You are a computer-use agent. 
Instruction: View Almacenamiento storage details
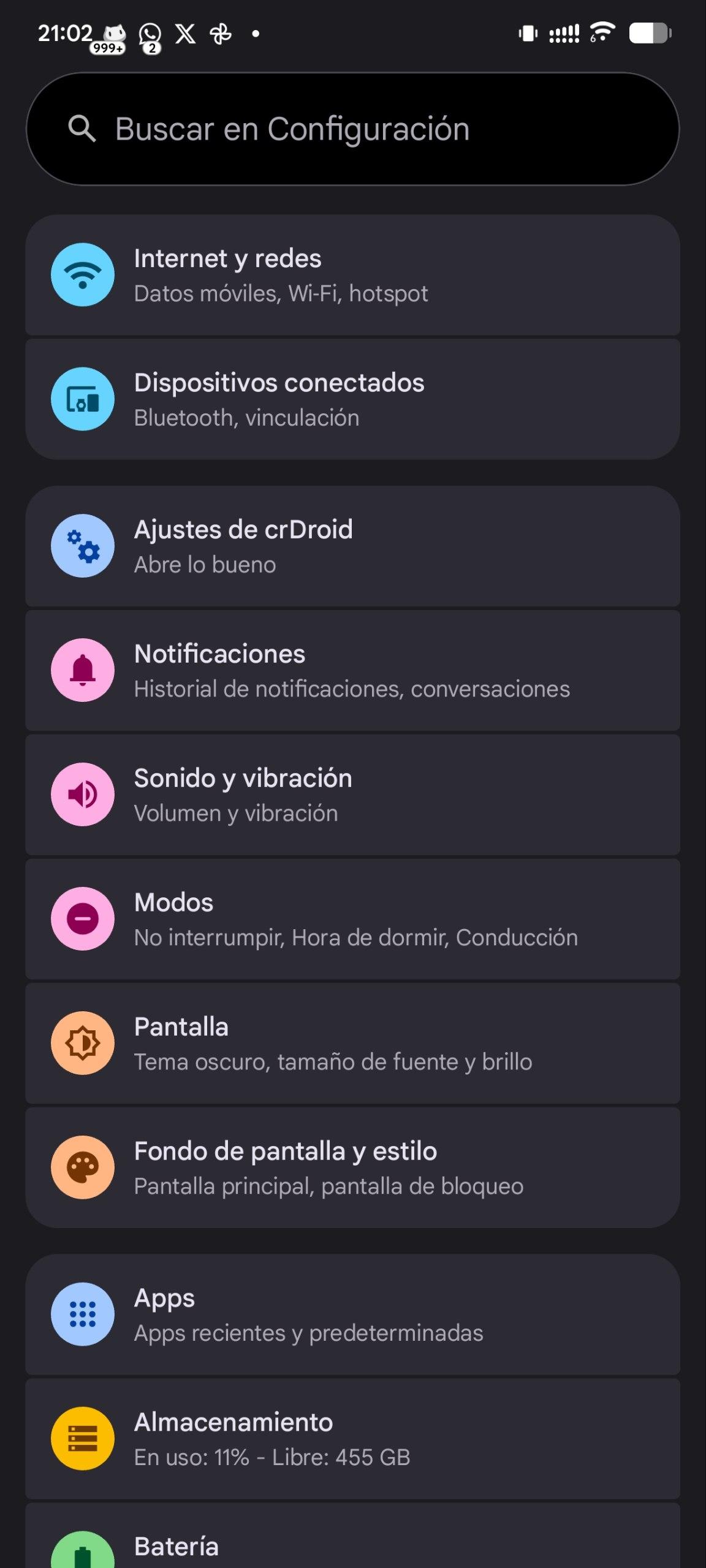tap(353, 1439)
